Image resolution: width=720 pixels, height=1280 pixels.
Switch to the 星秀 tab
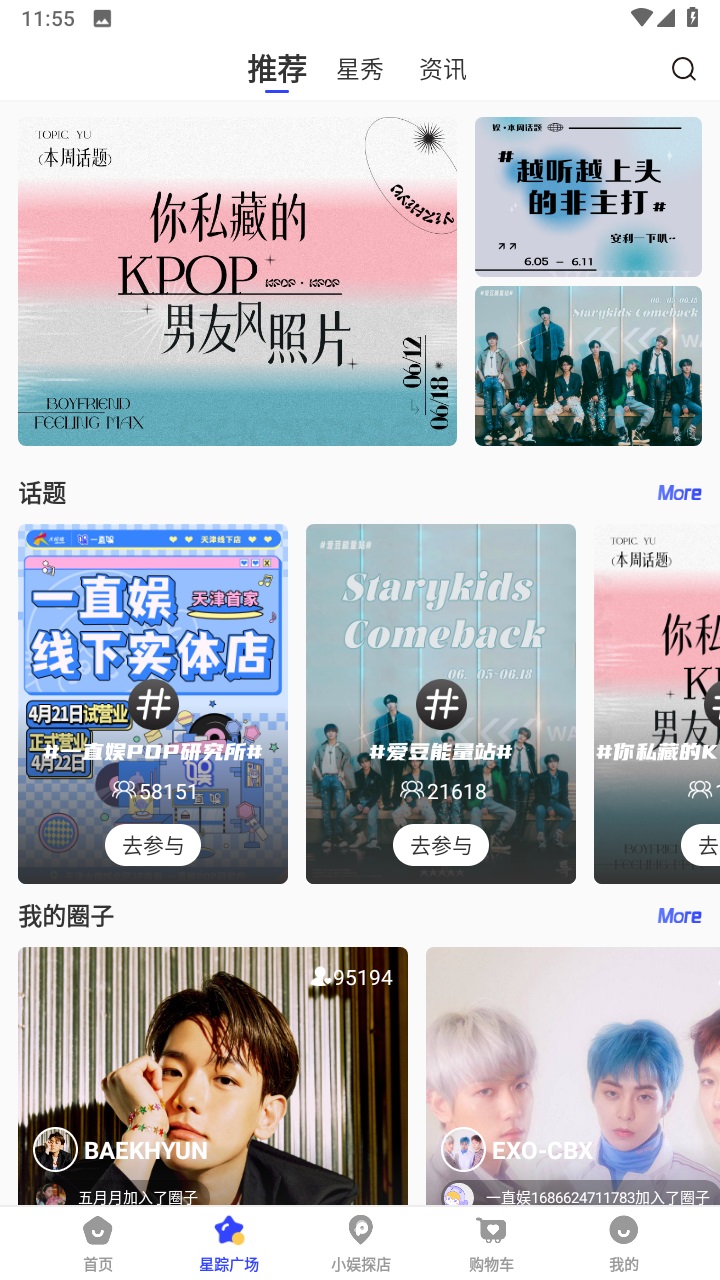(360, 69)
